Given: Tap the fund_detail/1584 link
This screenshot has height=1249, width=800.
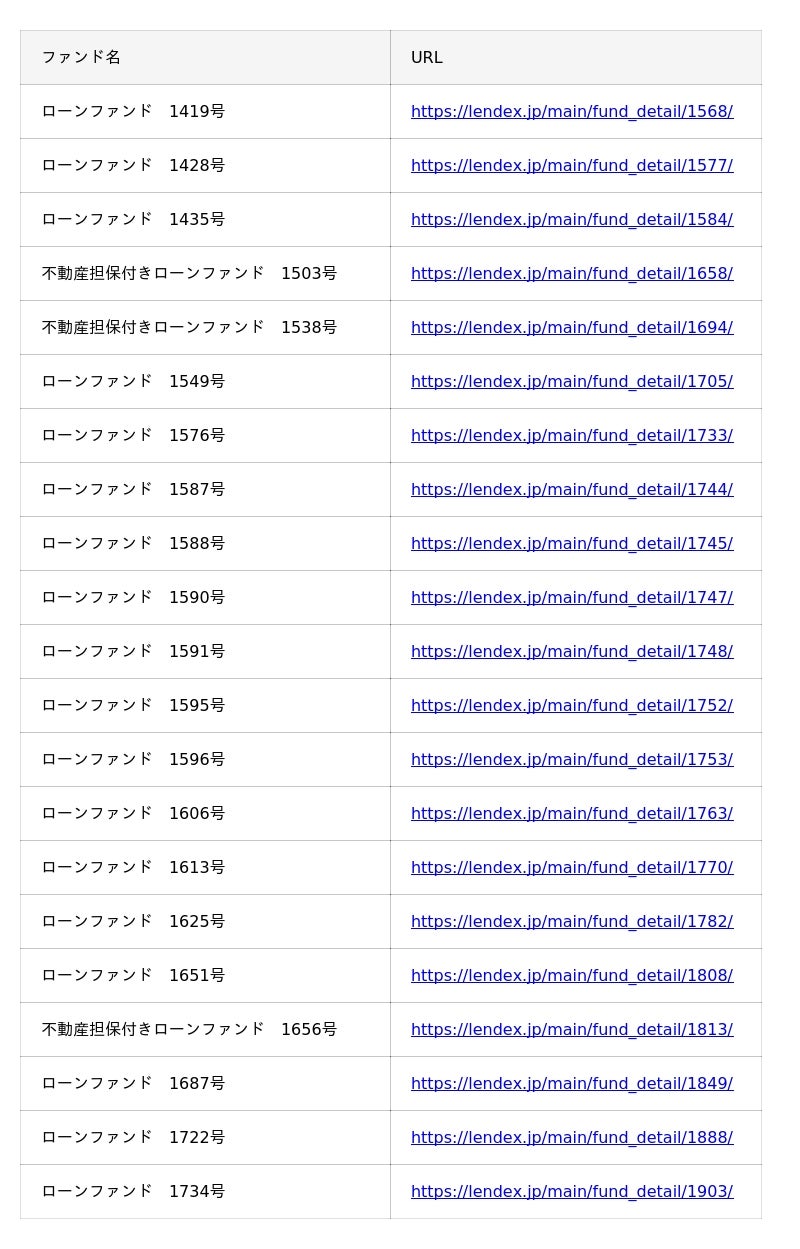Looking at the screenshot, I should 571,220.
